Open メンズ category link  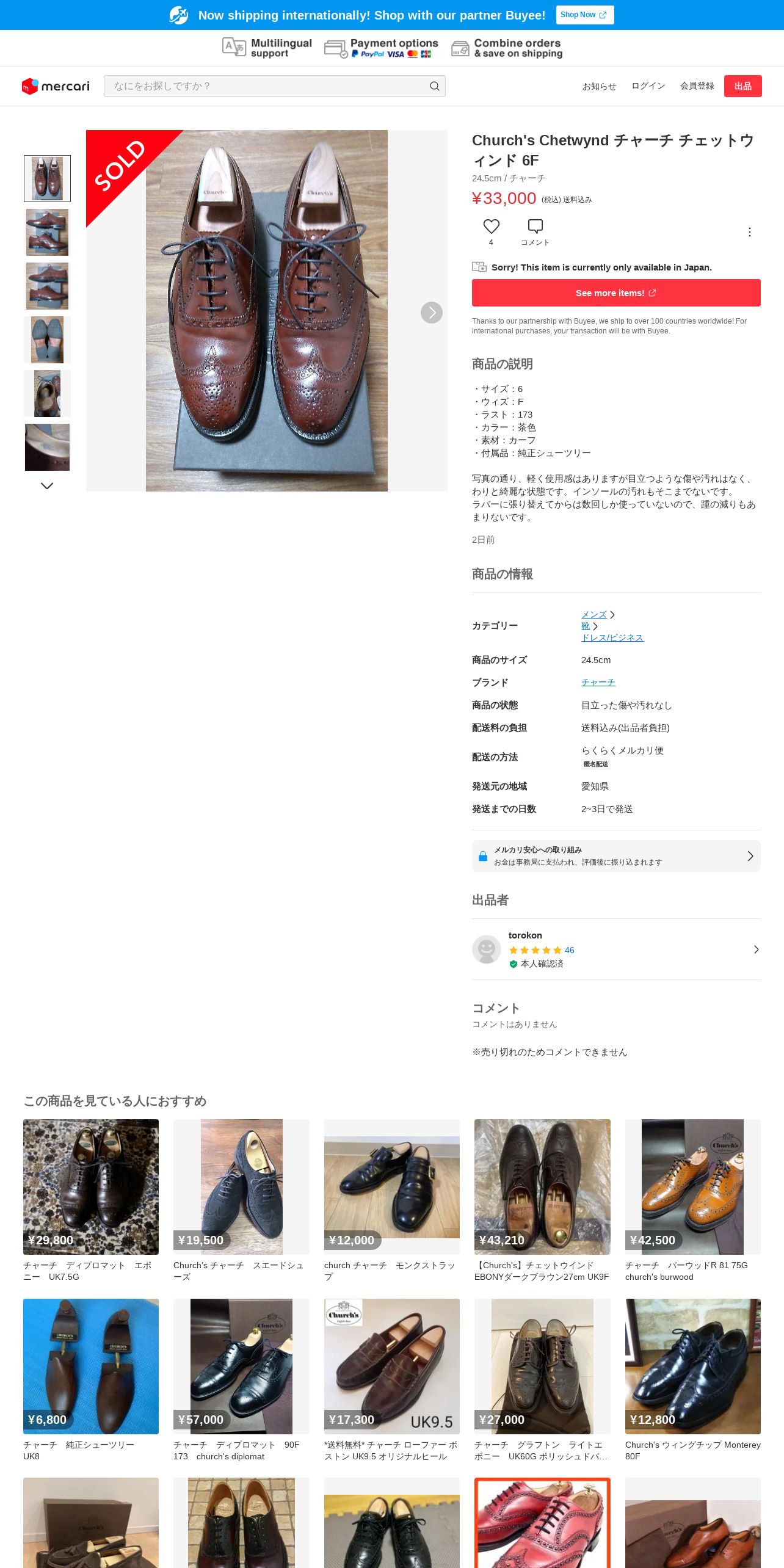593,614
